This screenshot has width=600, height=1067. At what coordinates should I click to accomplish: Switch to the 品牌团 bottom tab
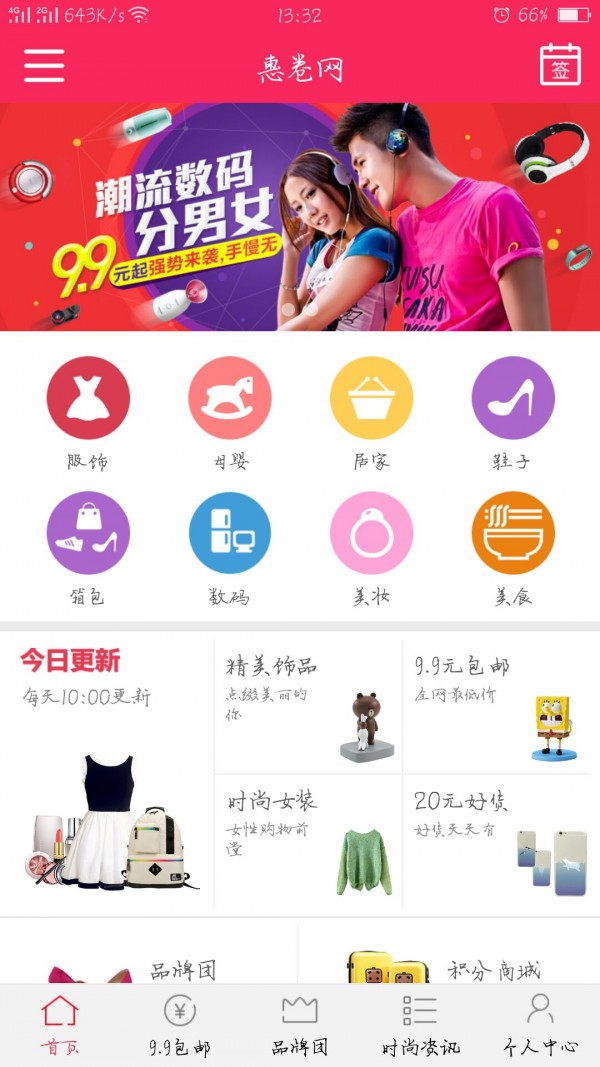300,1026
